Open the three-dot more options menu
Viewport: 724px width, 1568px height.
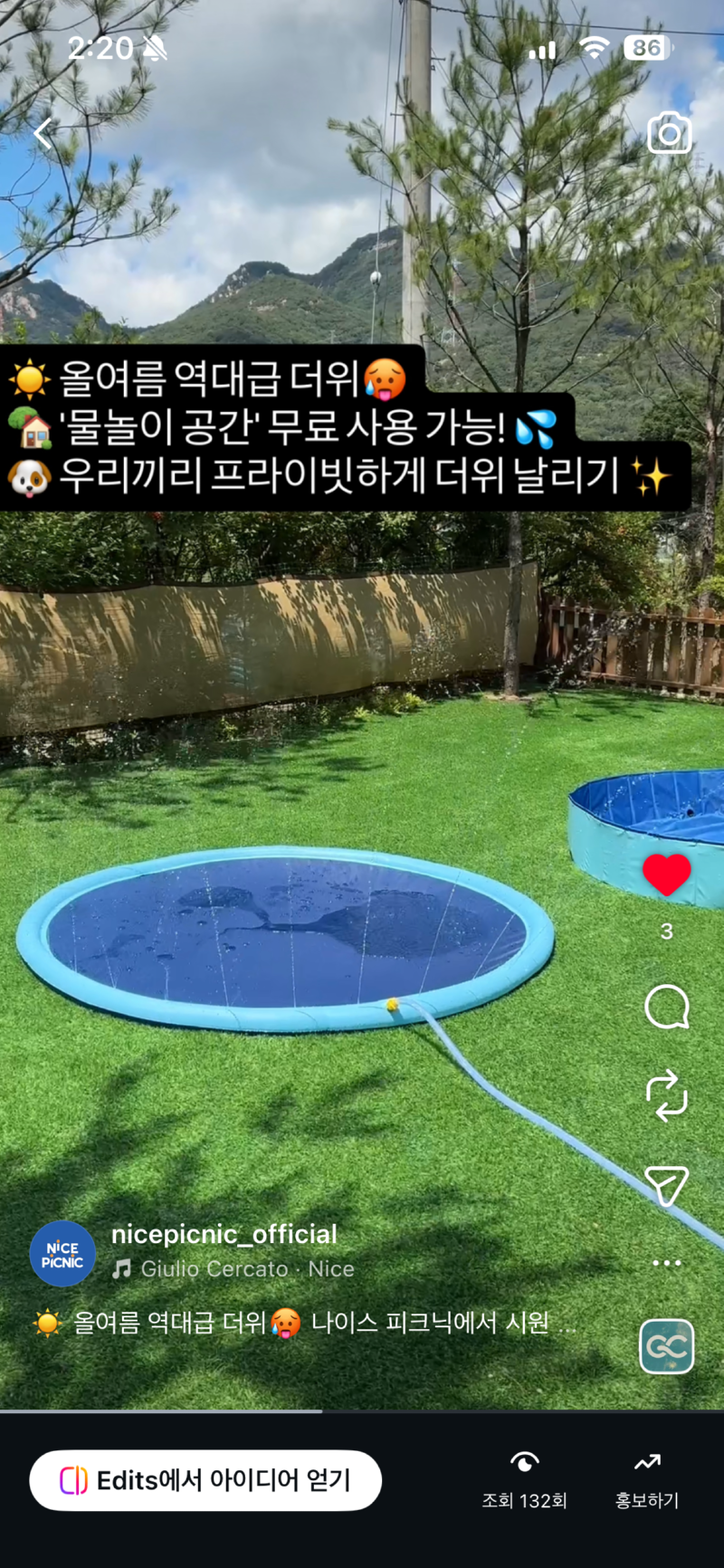(x=667, y=1263)
